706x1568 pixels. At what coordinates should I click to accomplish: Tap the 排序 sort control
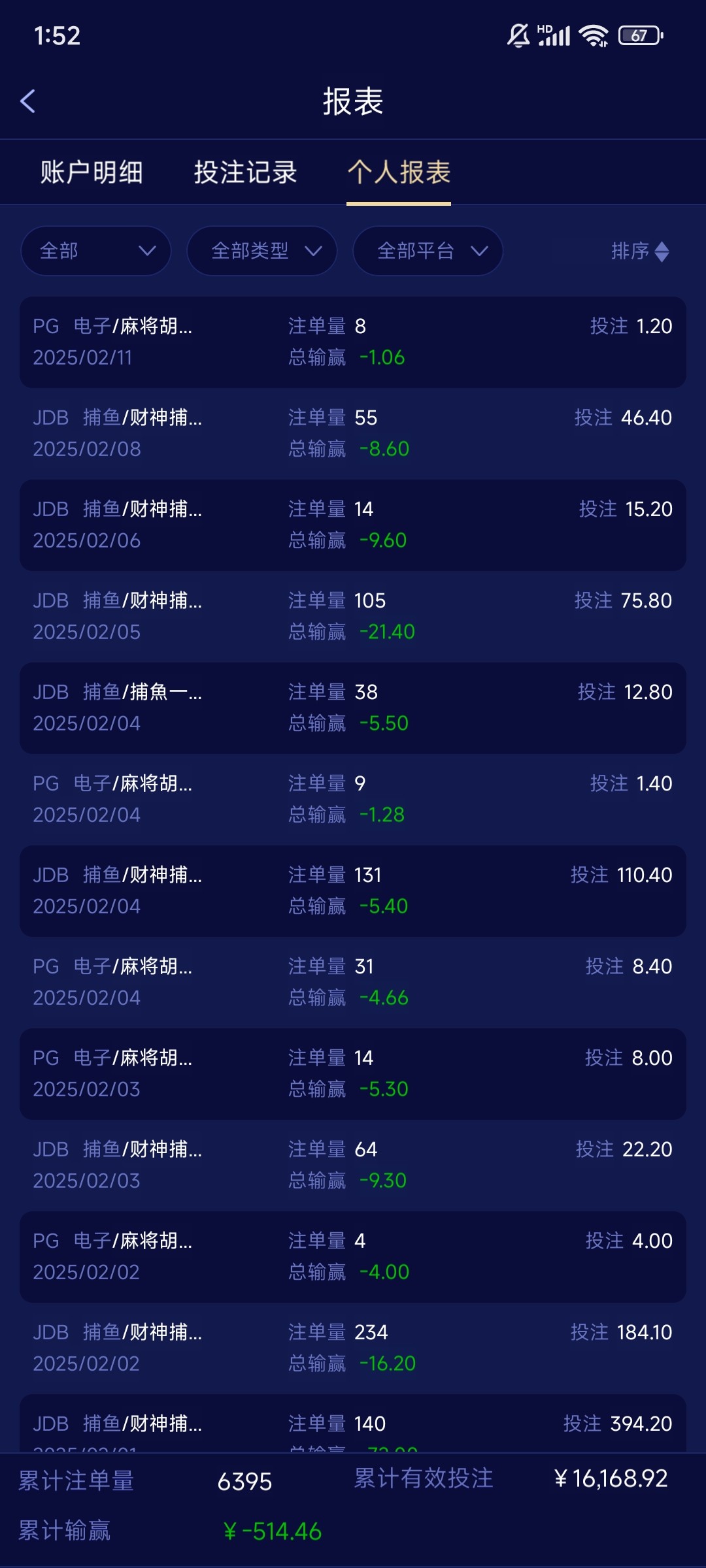tap(640, 251)
